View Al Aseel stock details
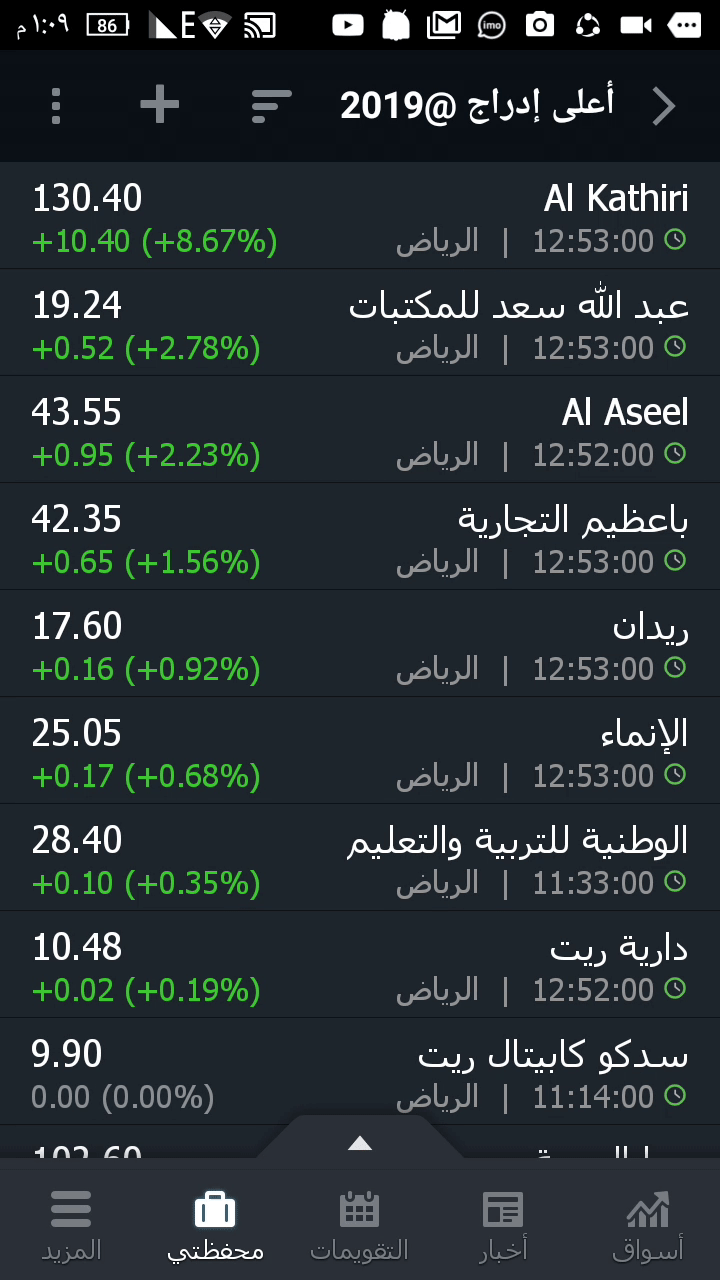720x1280 pixels. 360,430
